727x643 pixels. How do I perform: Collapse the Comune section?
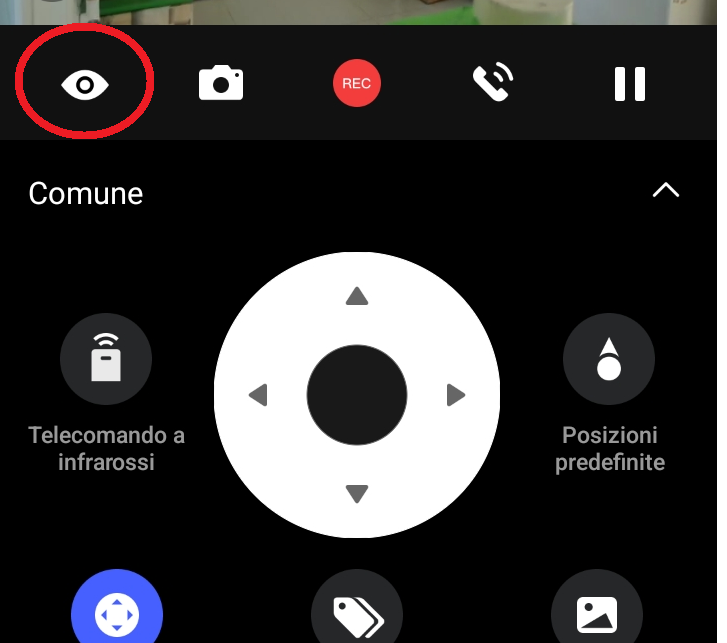[665, 191]
